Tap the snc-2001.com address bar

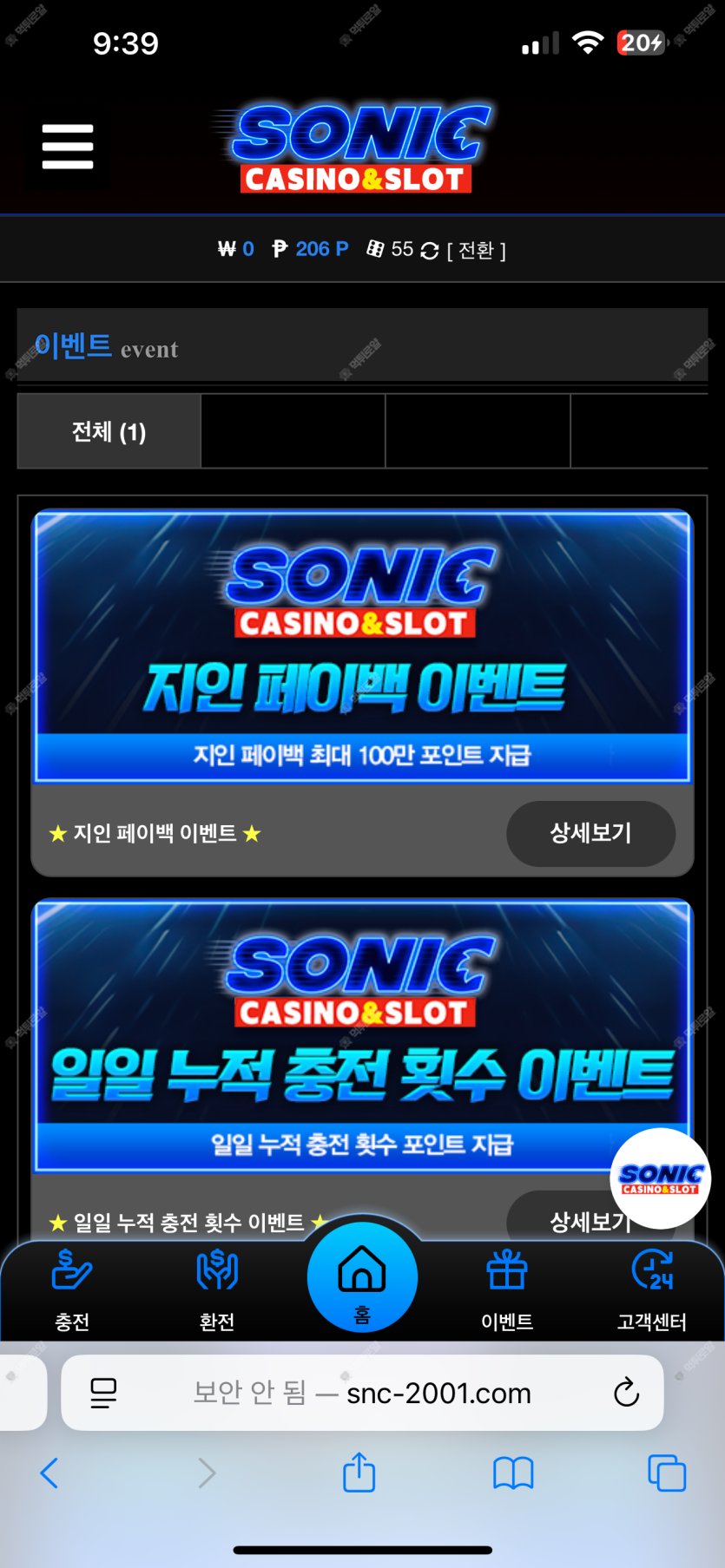391,1393
